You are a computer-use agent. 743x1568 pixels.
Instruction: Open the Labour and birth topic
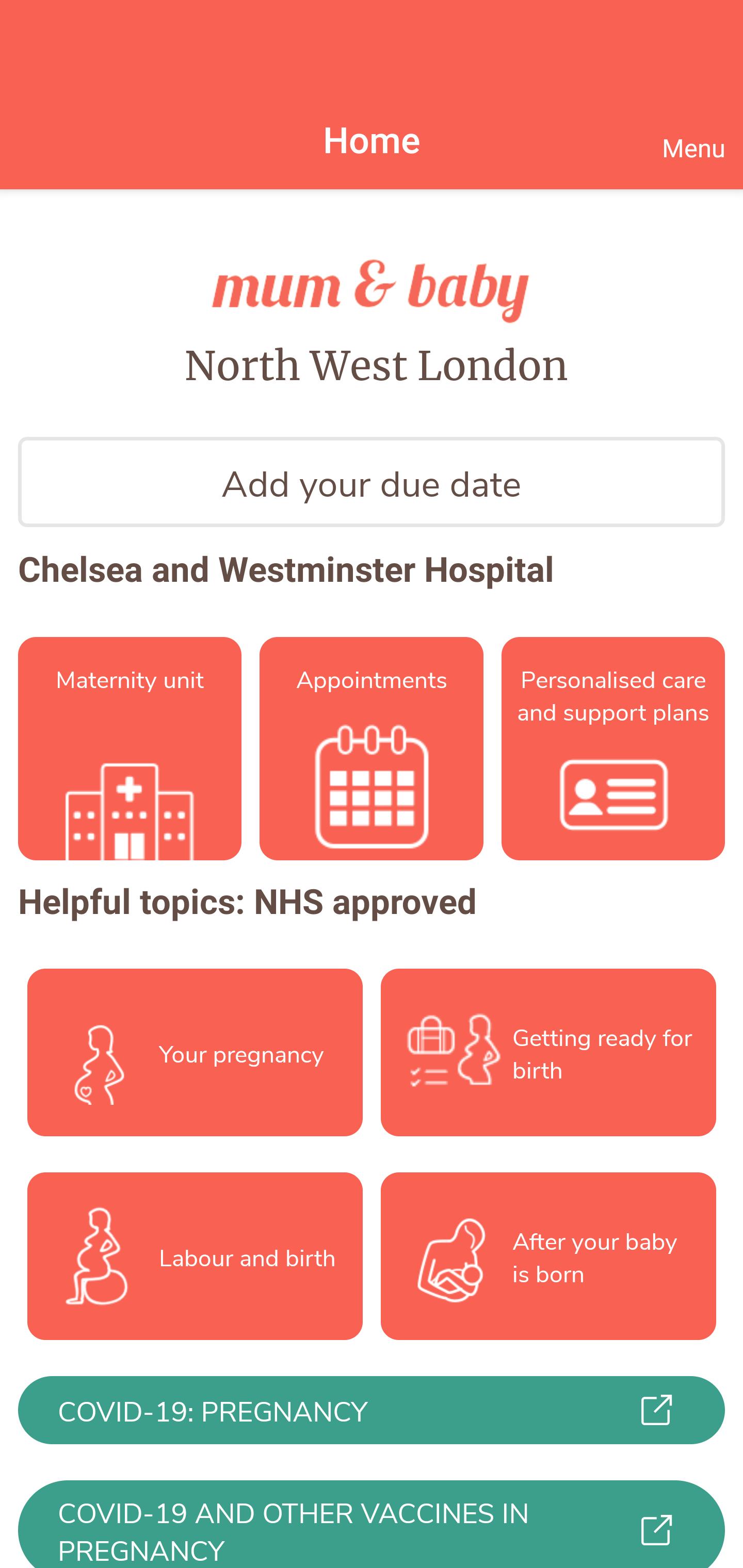195,1256
